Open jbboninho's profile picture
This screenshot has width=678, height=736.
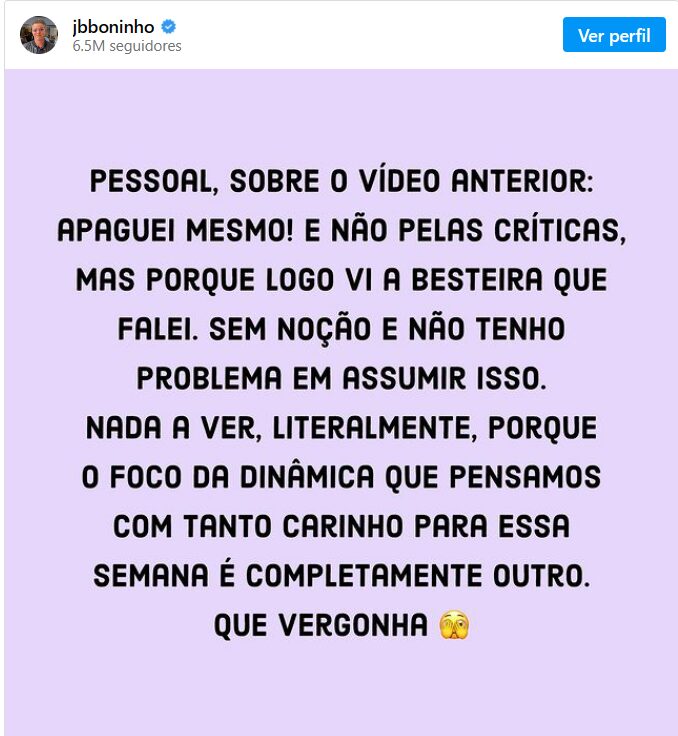coord(39,35)
